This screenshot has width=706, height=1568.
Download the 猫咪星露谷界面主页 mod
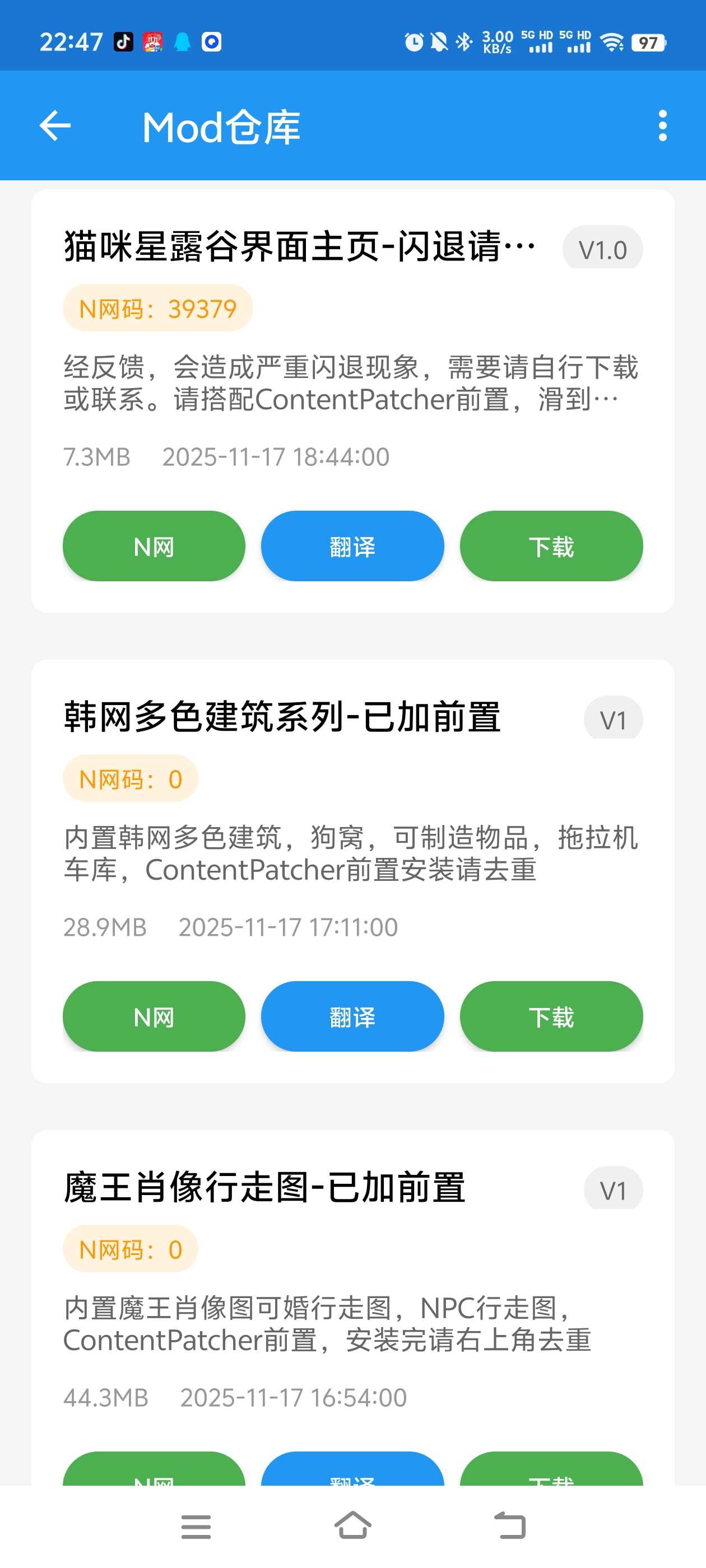click(551, 546)
